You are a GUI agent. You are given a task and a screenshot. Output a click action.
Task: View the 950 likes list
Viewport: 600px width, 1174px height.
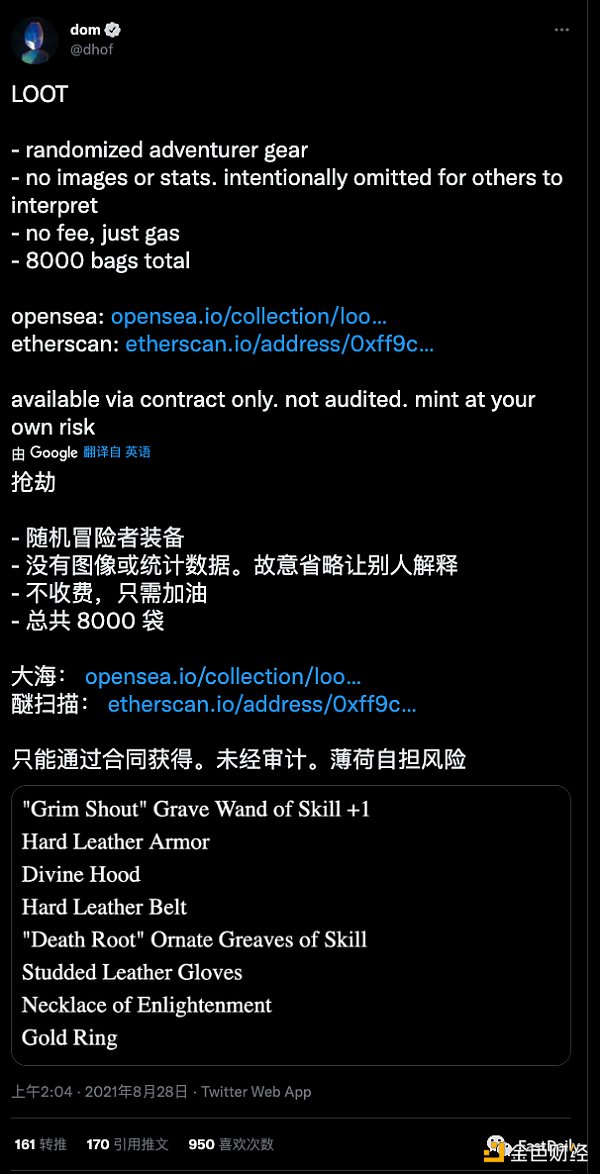tap(230, 1143)
